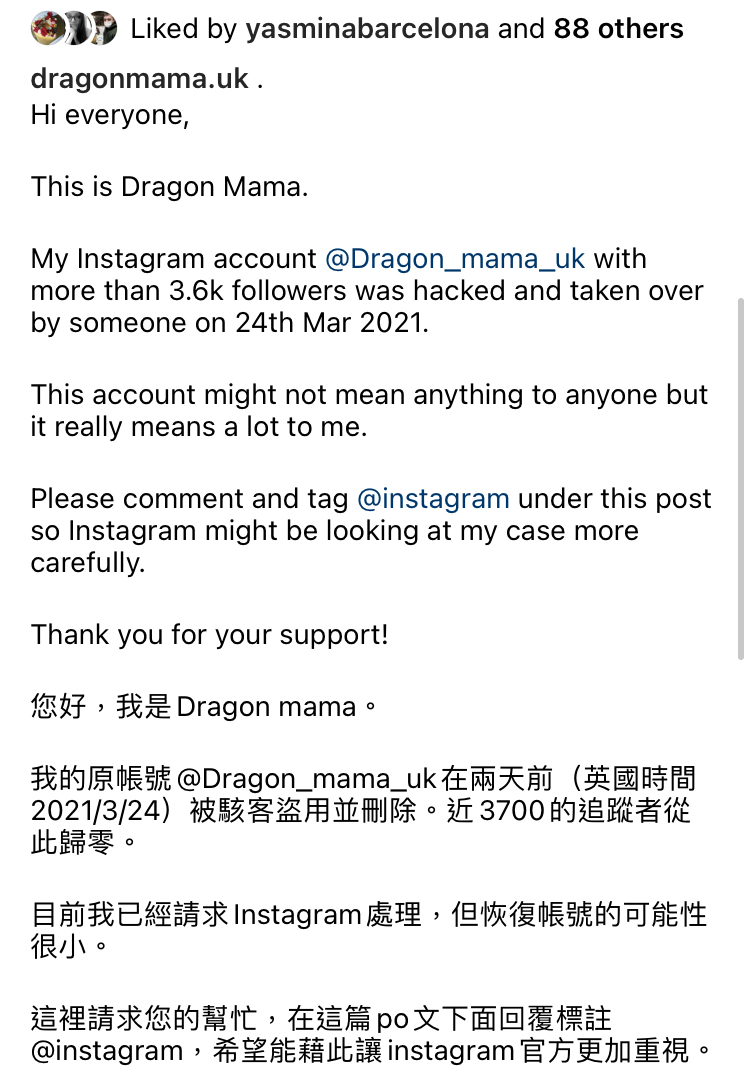Open dragonmama.uk profile from caption
This screenshot has width=750, height=1086.
(x=139, y=79)
